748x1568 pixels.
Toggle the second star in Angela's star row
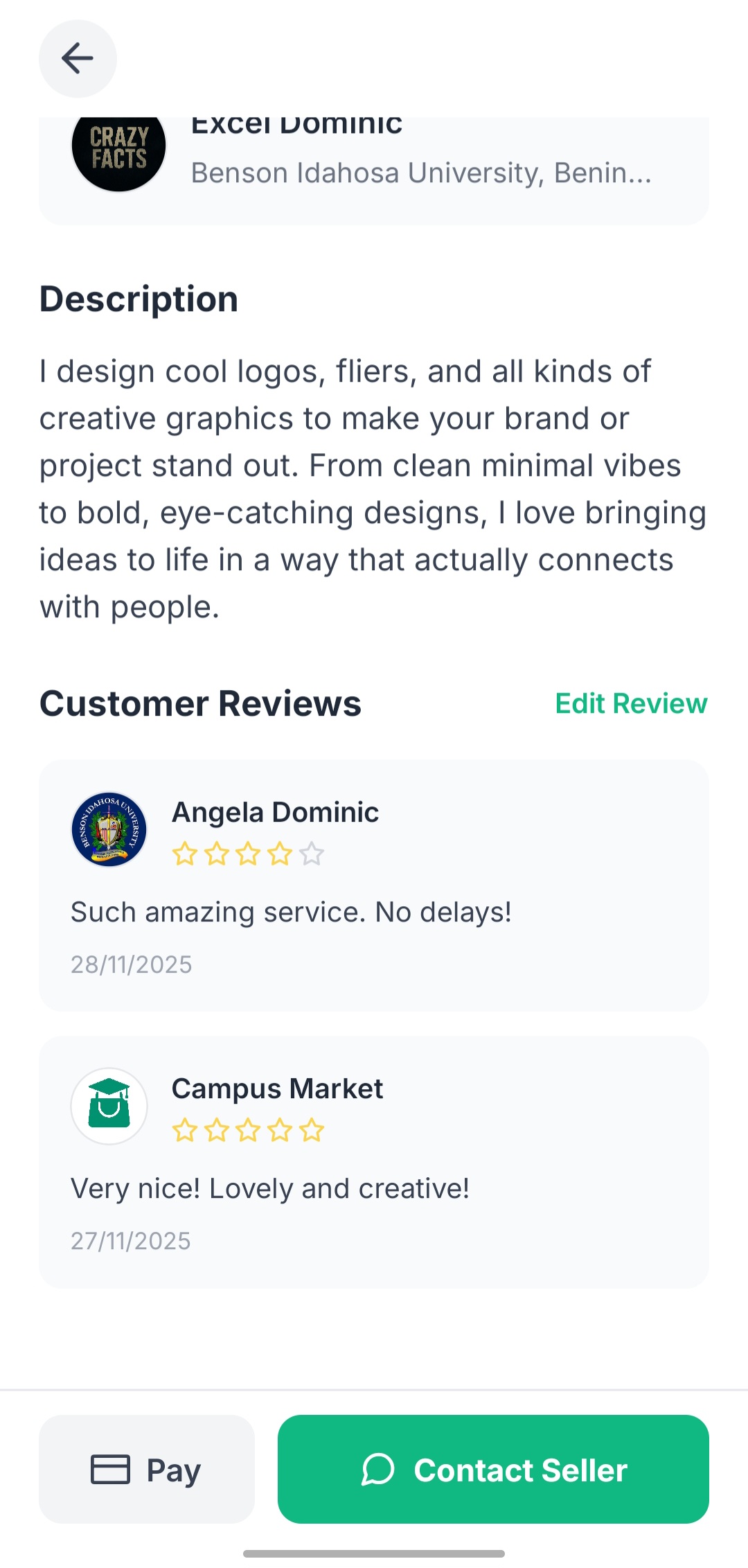(215, 854)
